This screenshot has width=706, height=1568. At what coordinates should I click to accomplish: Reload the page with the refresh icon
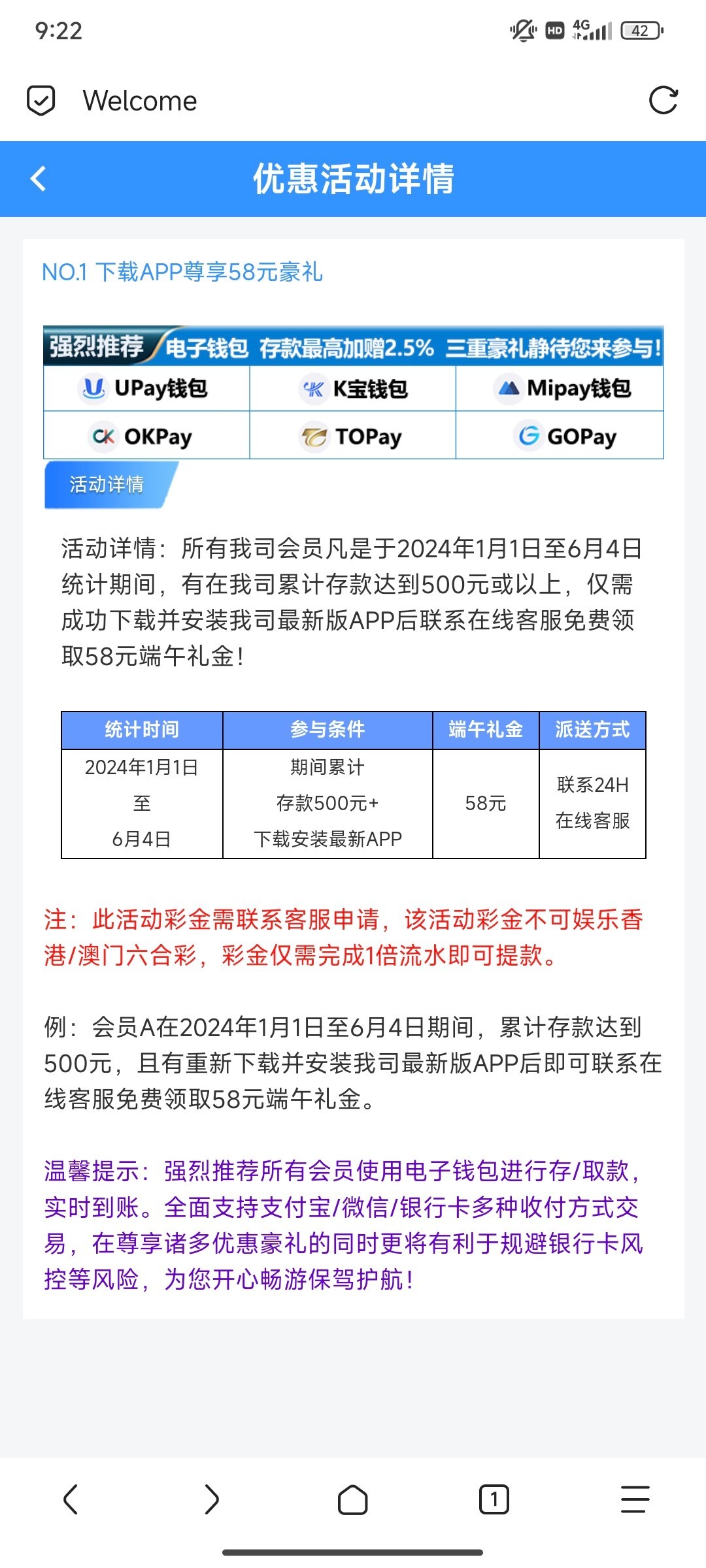point(663,101)
